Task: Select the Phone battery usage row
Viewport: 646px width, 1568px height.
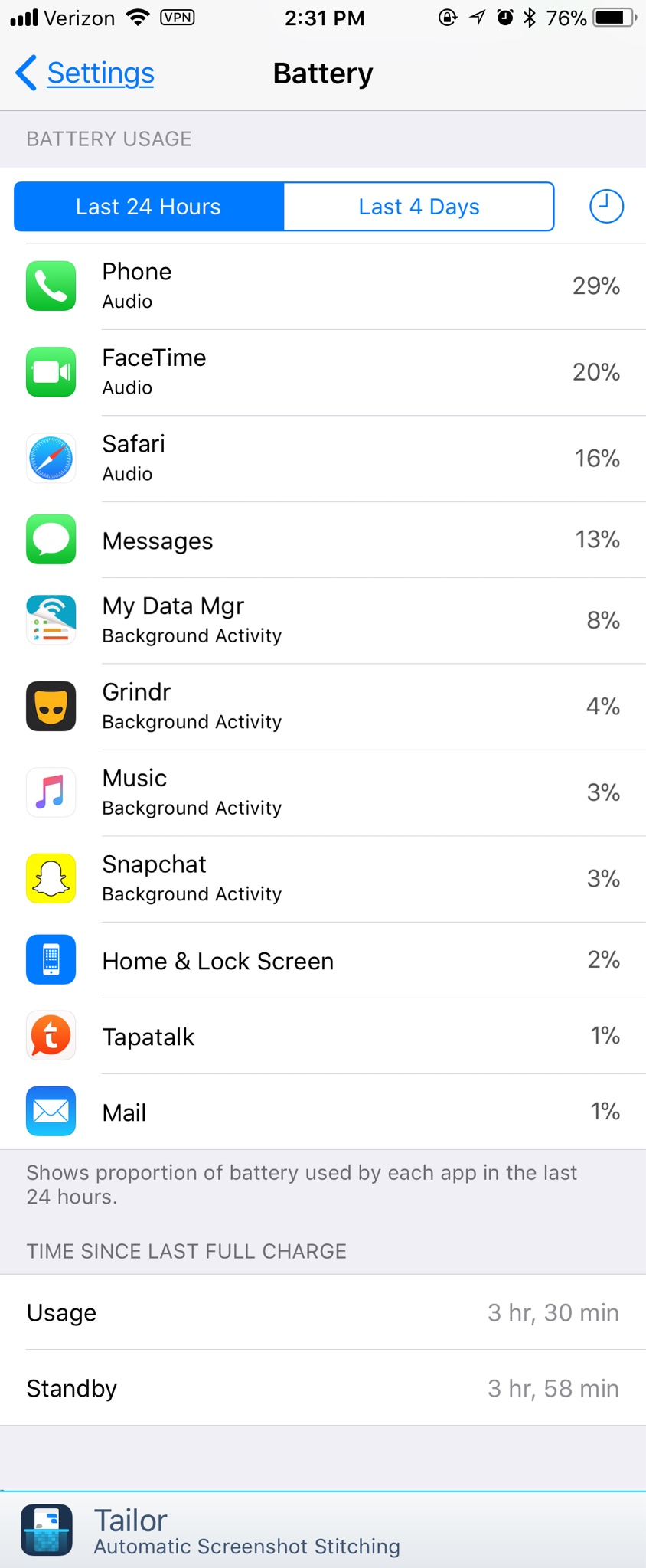Action: [323, 286]
